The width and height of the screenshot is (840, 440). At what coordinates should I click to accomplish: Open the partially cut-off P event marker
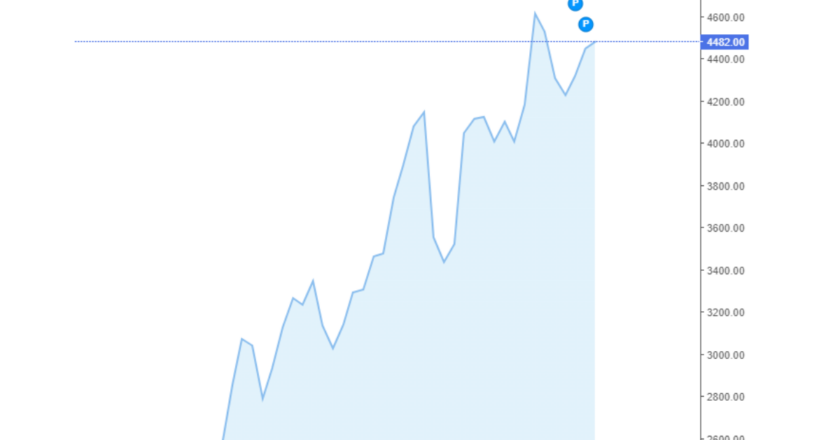point(575,4)
